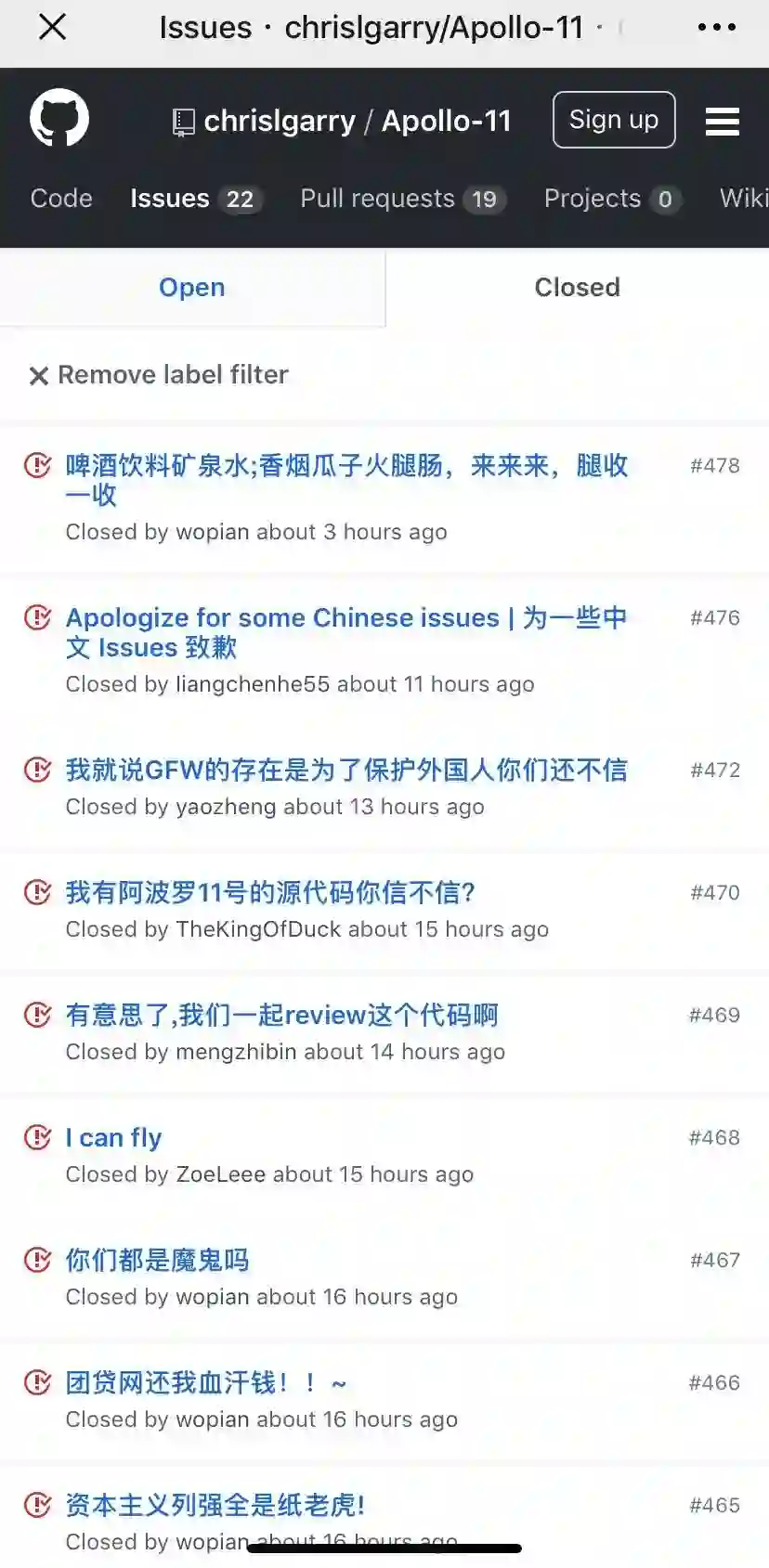Open the chrislgarry user profile link
This screenshot has height=1568, width=769.
tap(279, 121)
